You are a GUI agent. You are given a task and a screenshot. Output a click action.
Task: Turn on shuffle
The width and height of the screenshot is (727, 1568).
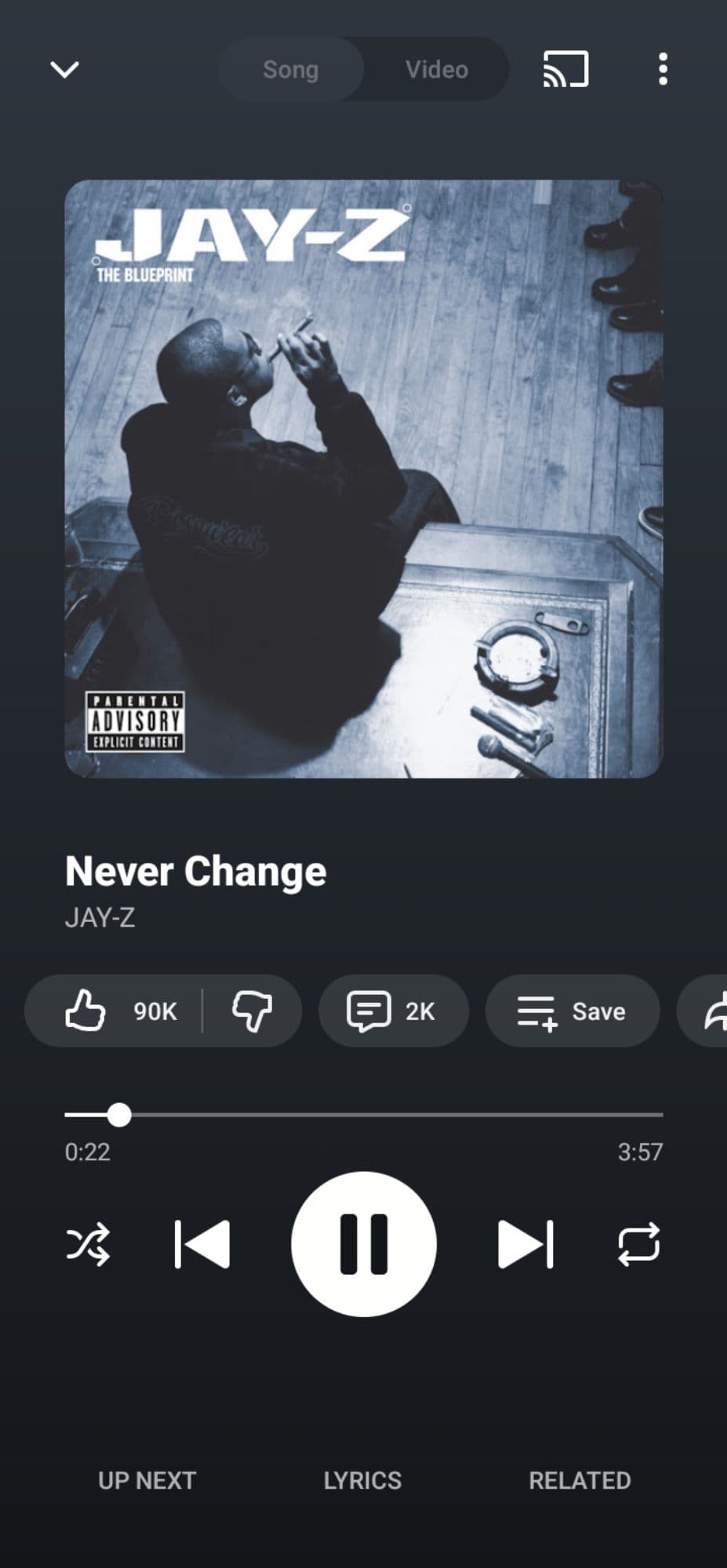(x=88, y=1244)
